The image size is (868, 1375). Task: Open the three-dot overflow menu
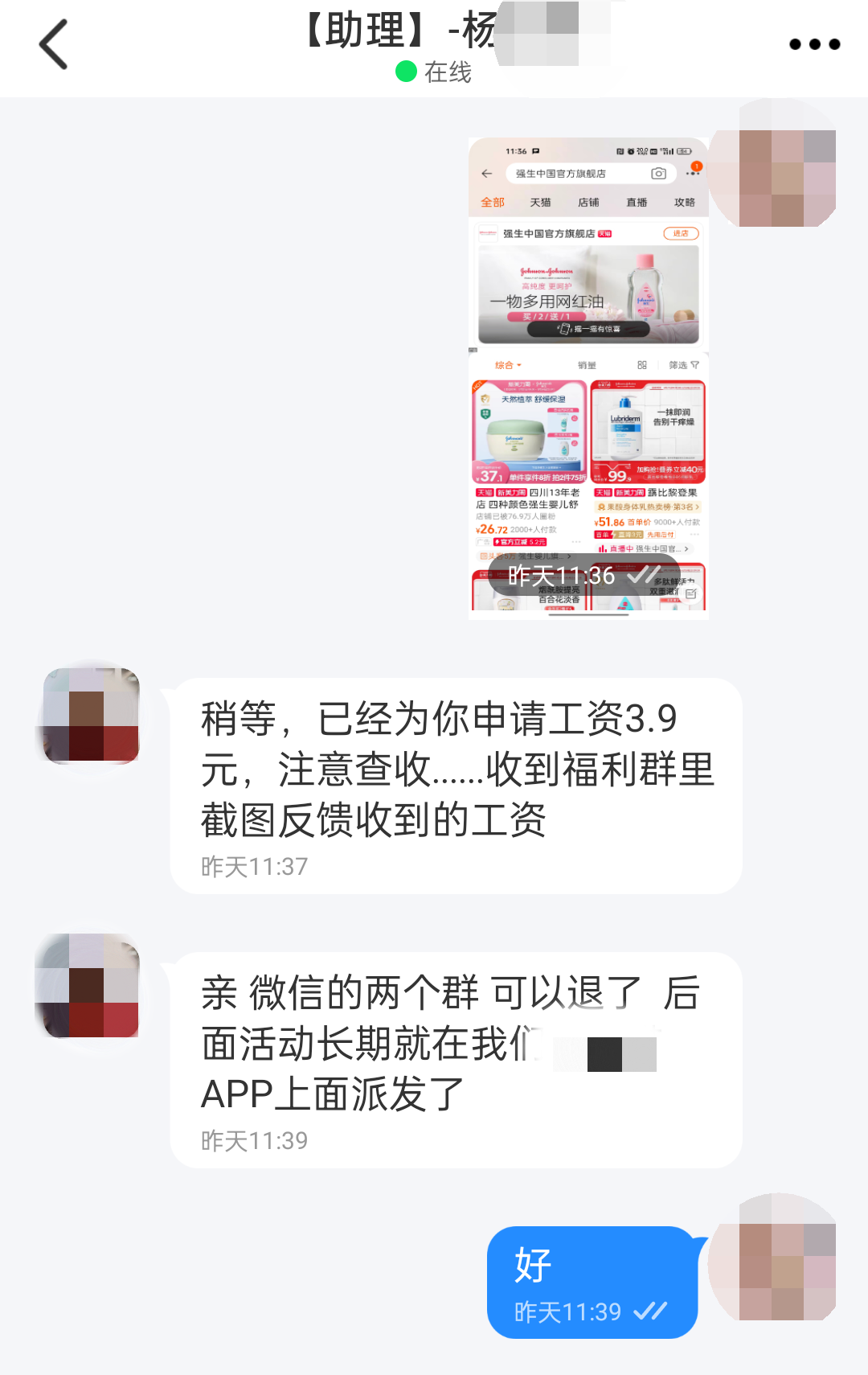(x=814, y=44)
